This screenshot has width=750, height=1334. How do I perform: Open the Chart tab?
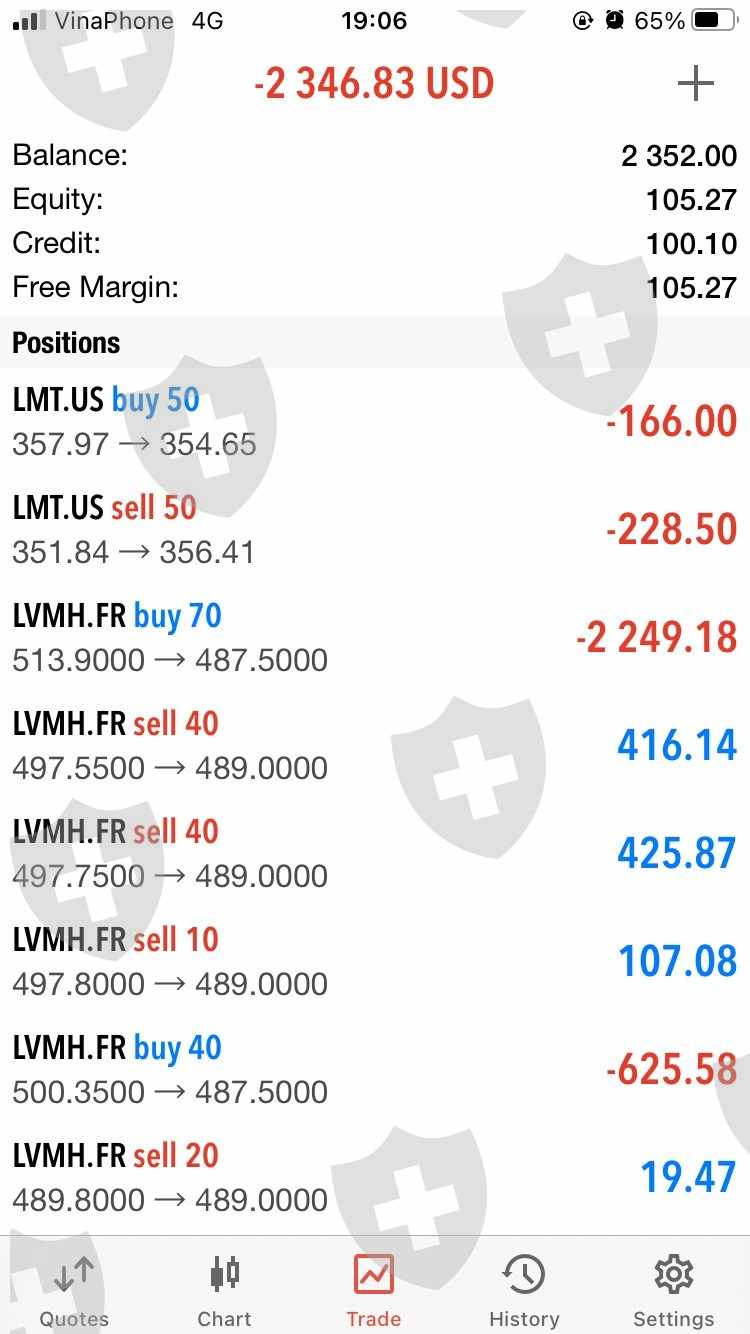(224, 1289)
